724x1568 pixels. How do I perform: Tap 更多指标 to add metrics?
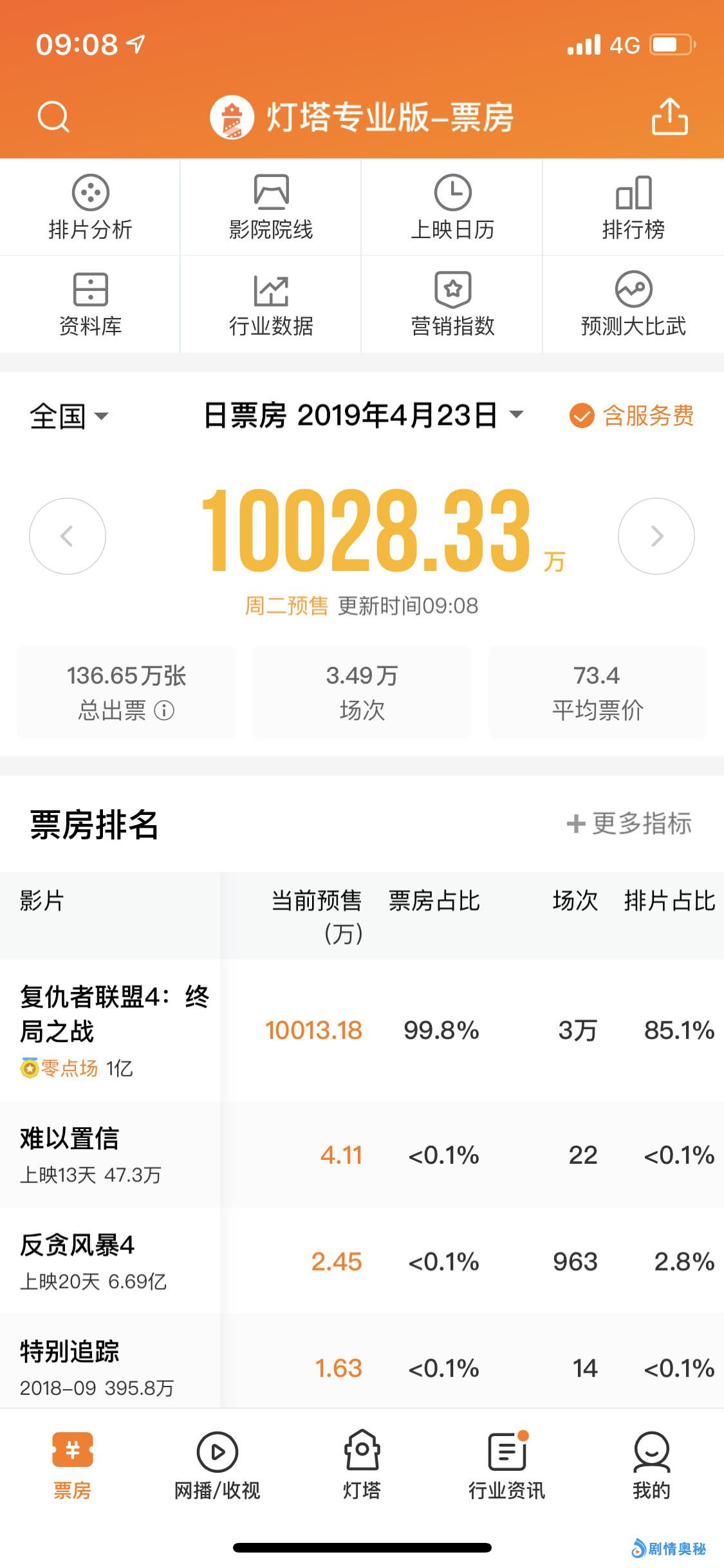[x=629, y=823]
